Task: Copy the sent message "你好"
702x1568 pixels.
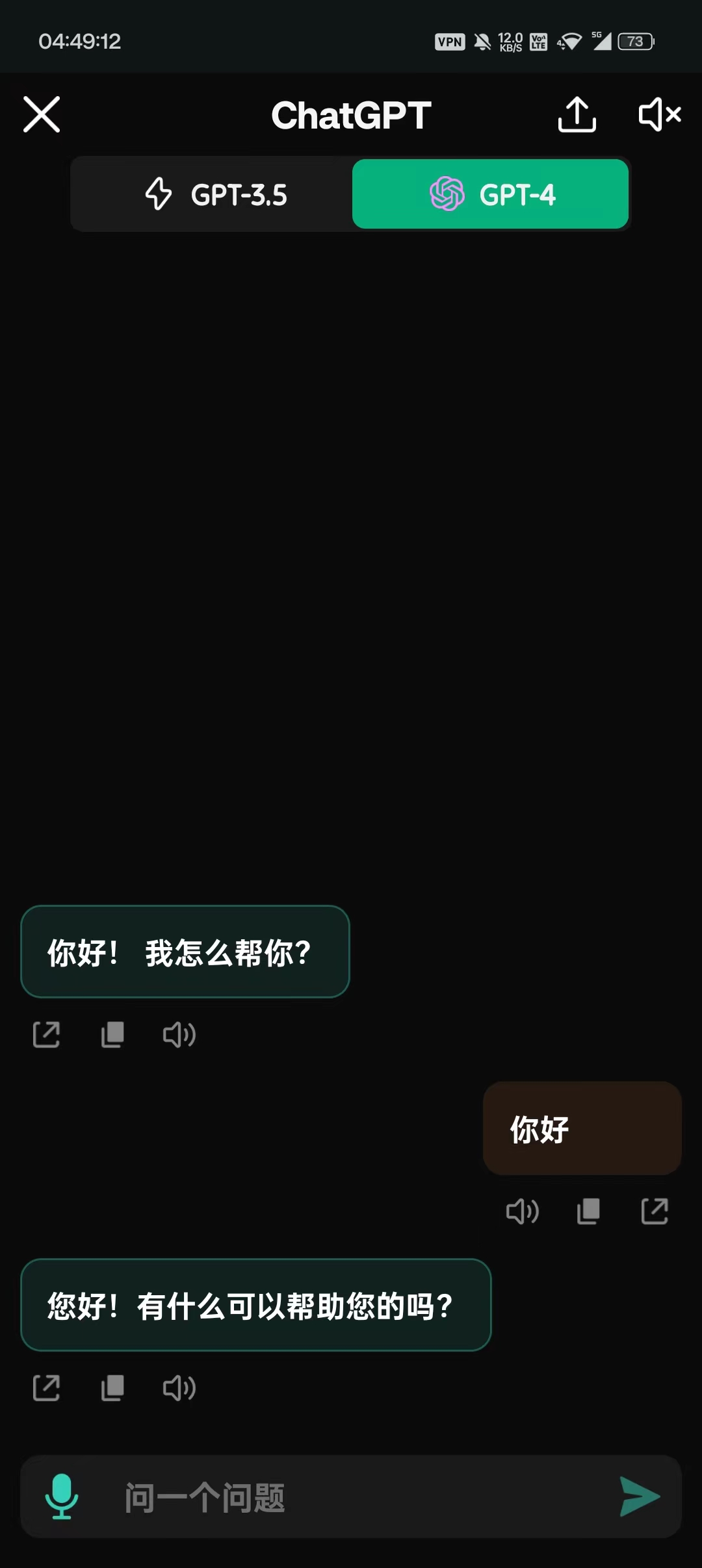Action: click(x=588, y=1211)
